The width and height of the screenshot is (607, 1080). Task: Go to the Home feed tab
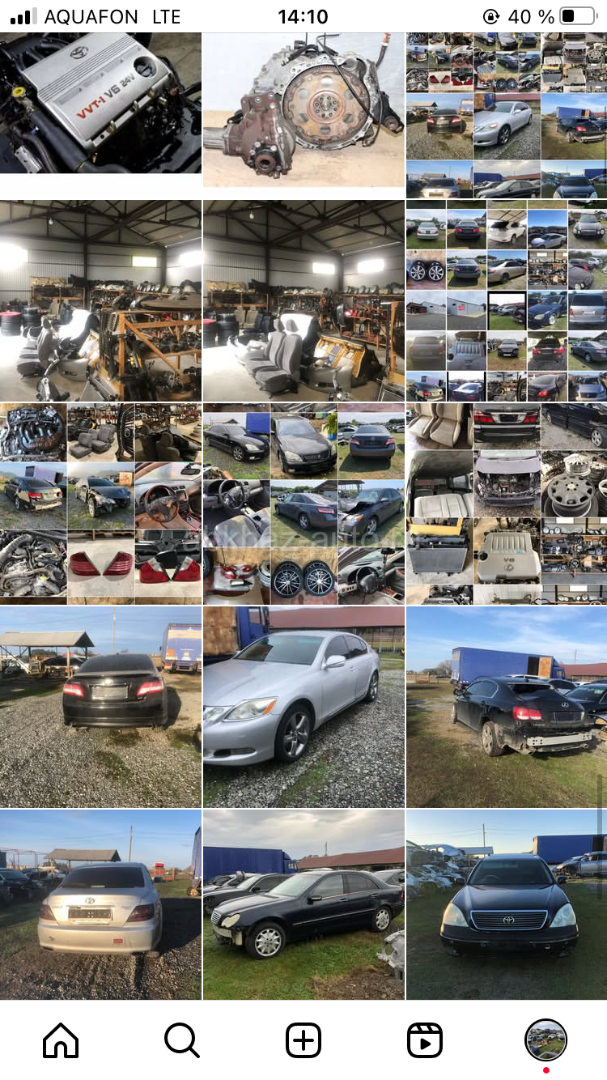point(61,1041)
